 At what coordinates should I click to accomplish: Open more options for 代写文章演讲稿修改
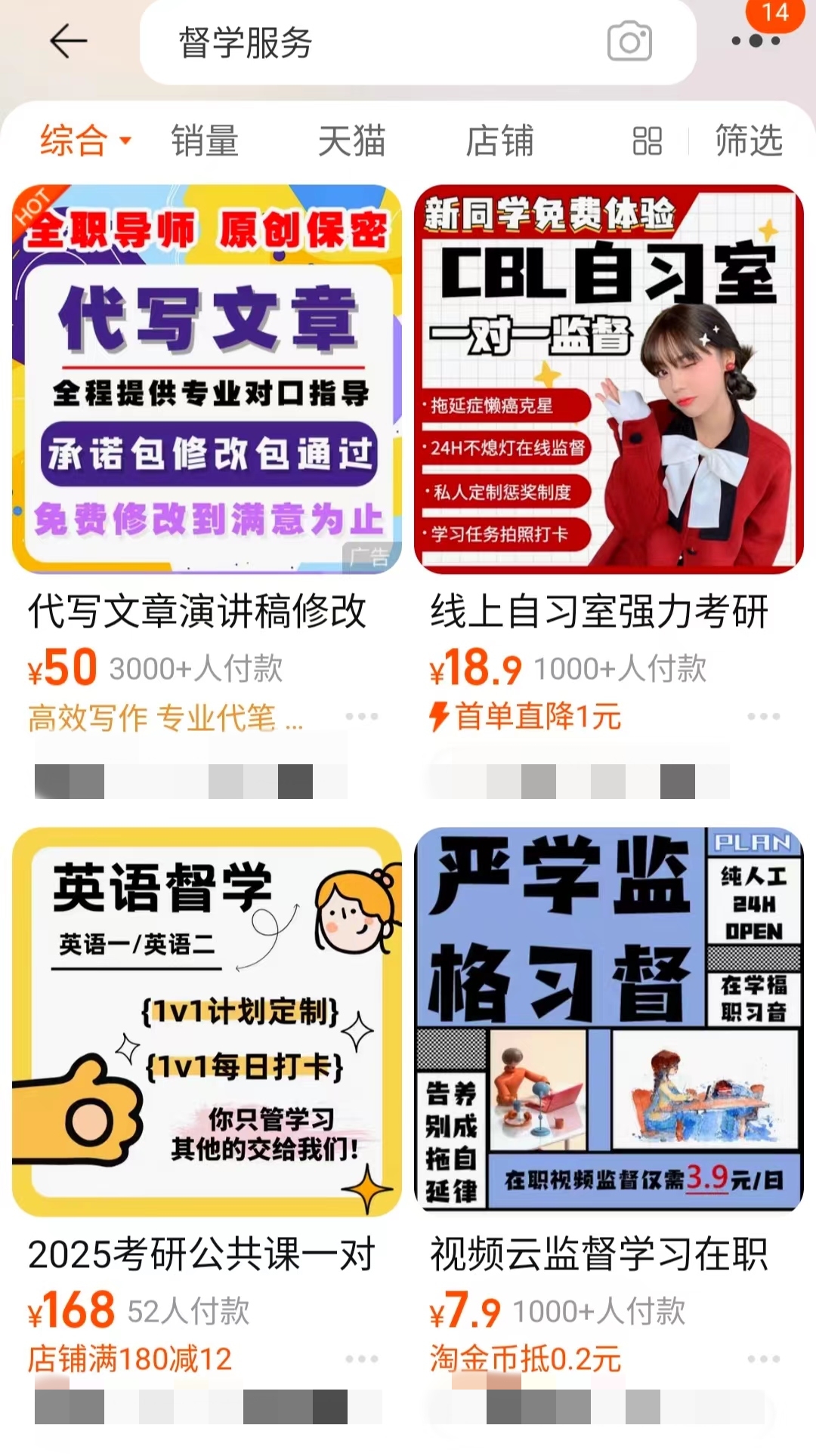pos(362,716)
